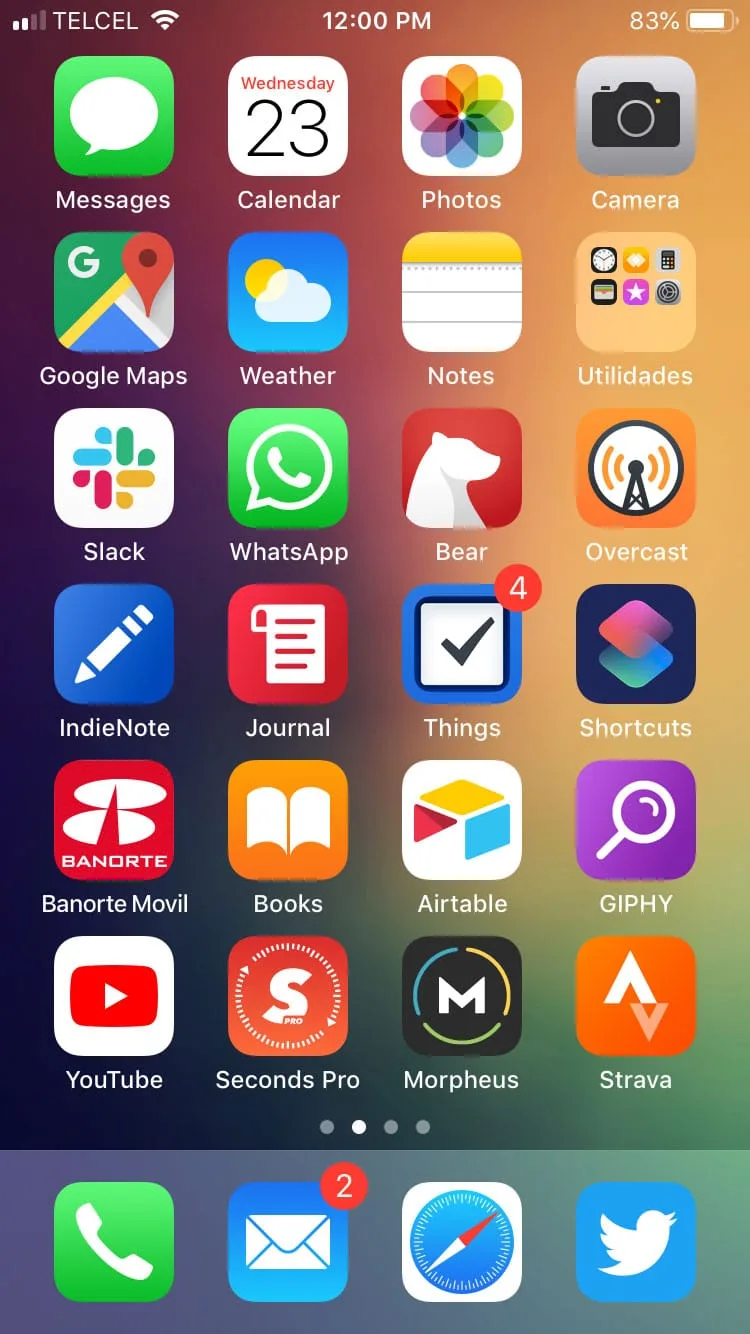Launch the Calendar app
Screen dimensions: 750x1334
[288, 116]
